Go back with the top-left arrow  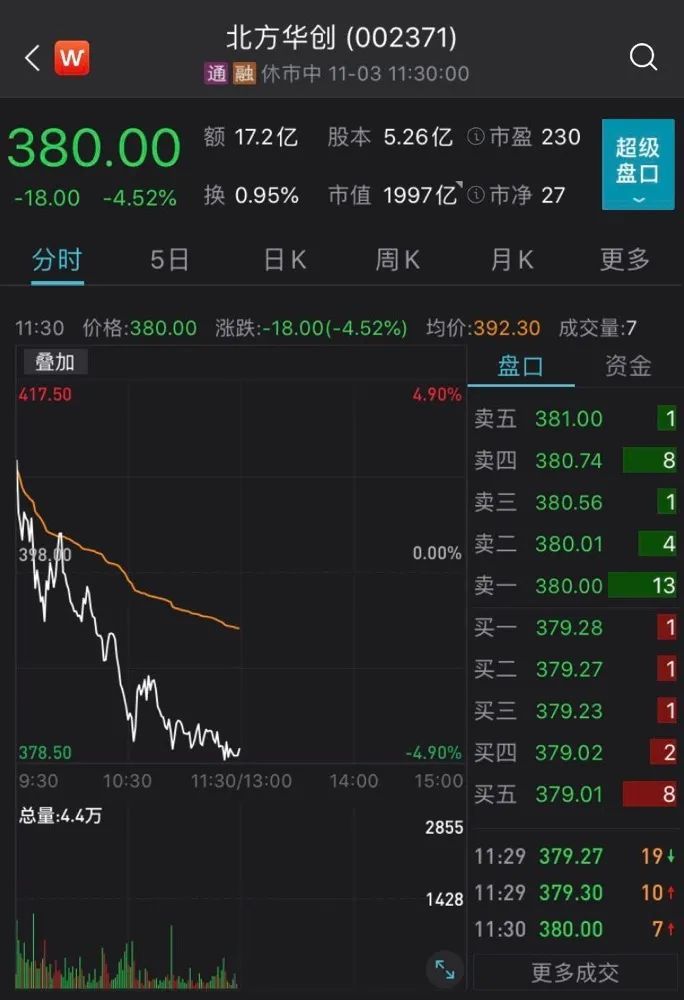[32, 58]
